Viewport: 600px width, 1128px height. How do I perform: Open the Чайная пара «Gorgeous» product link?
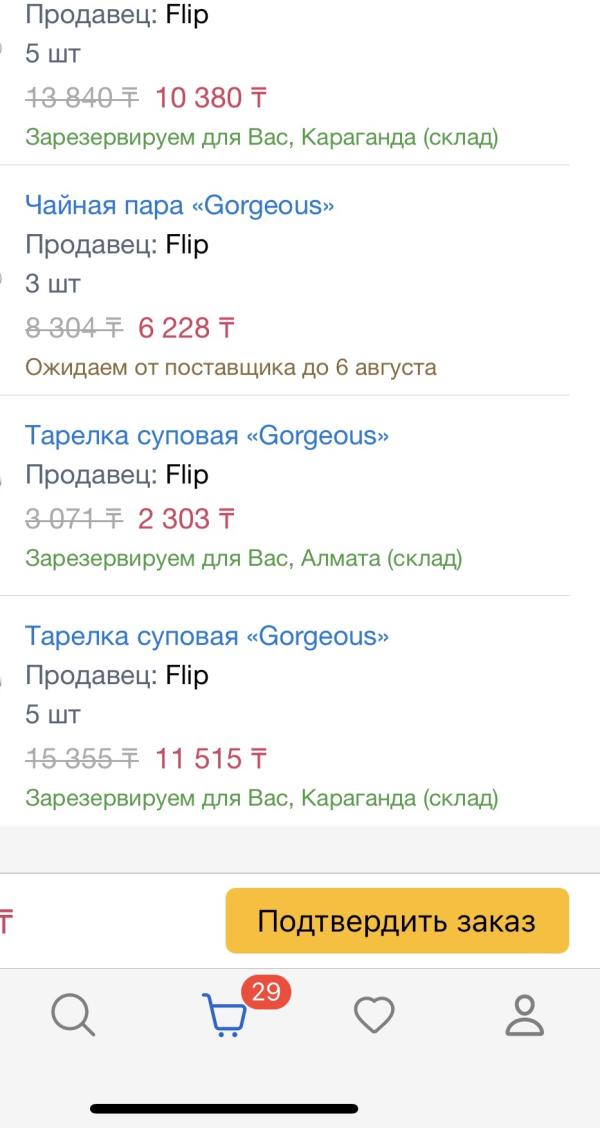180,206
